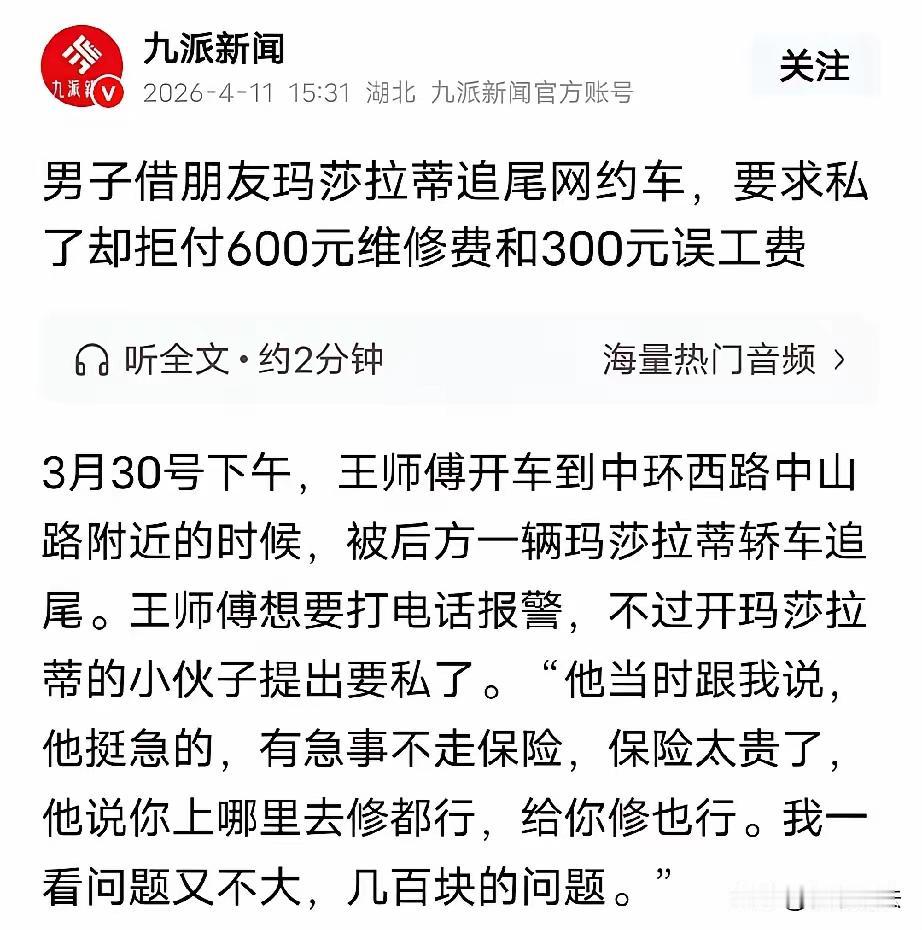The width and height of the screenshot is (922, 930).
Task: Open the 海量热门音频 link
Action: 710,359
